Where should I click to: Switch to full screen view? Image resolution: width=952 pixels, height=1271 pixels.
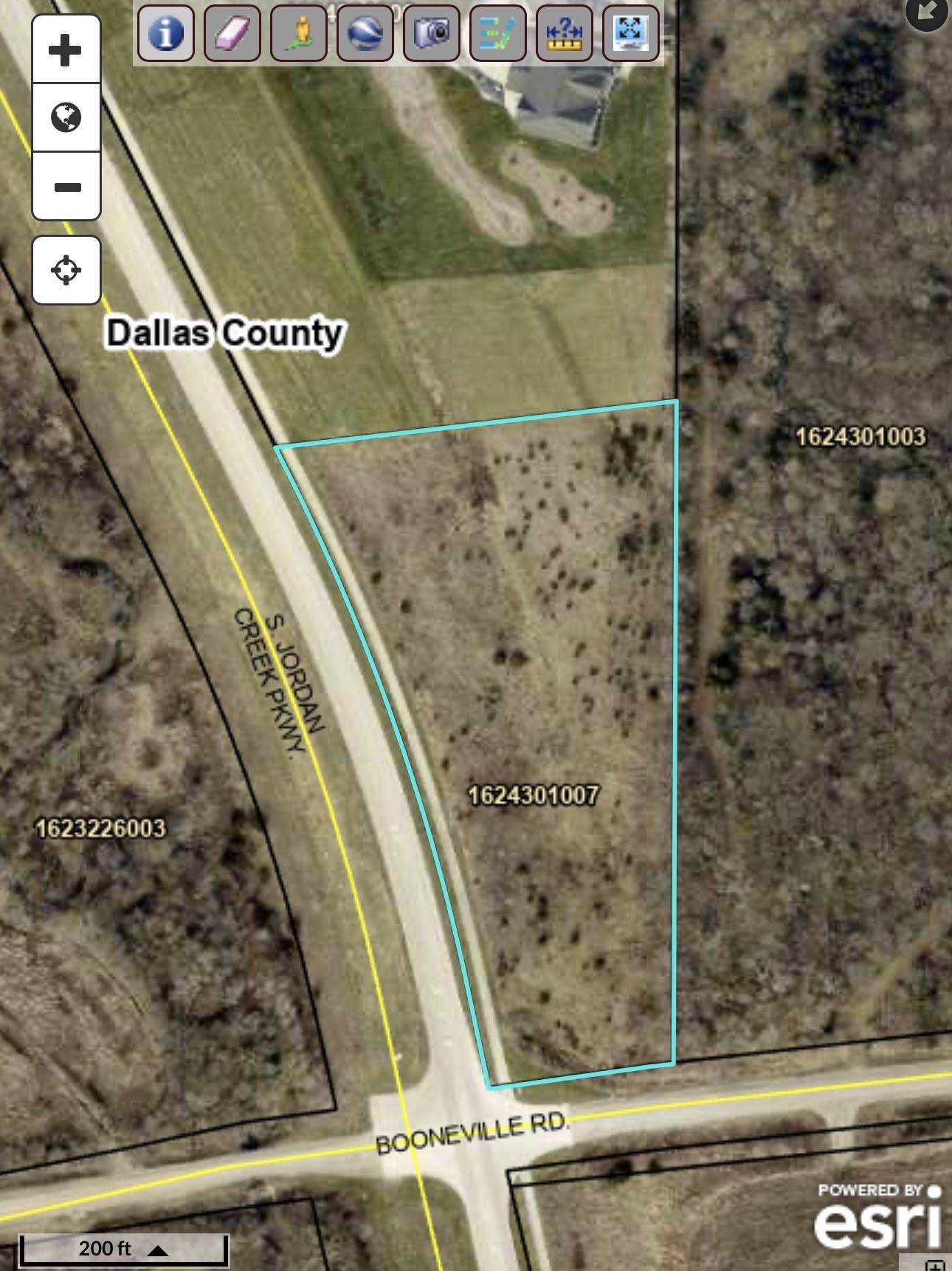click(x=631, y=33)
